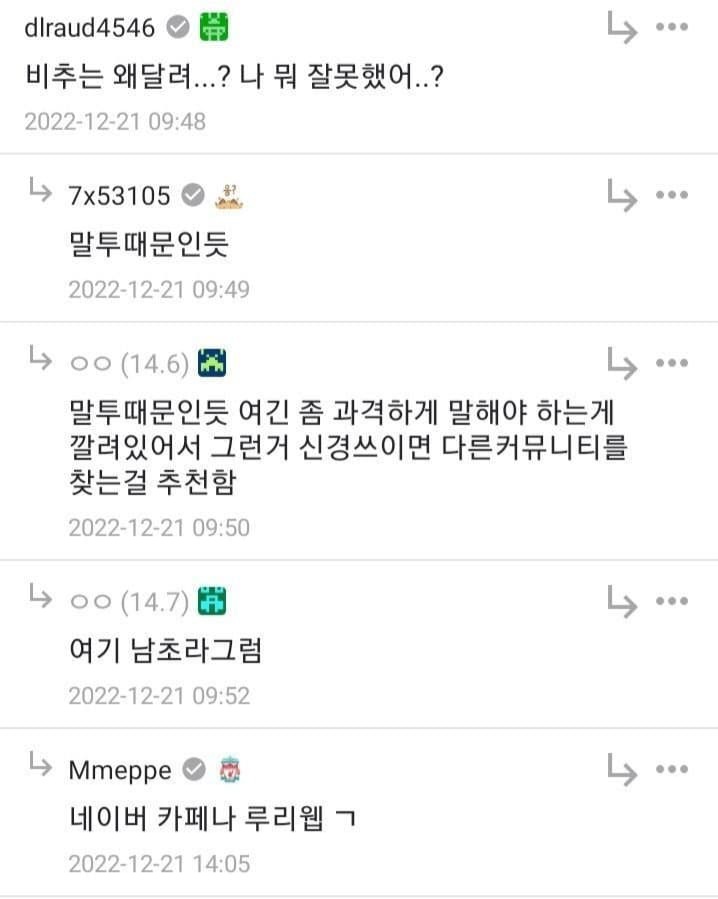View dlraud4546's profile
Image resolution: width=718 pixels, height=899 pixels.
coord(89,28)
